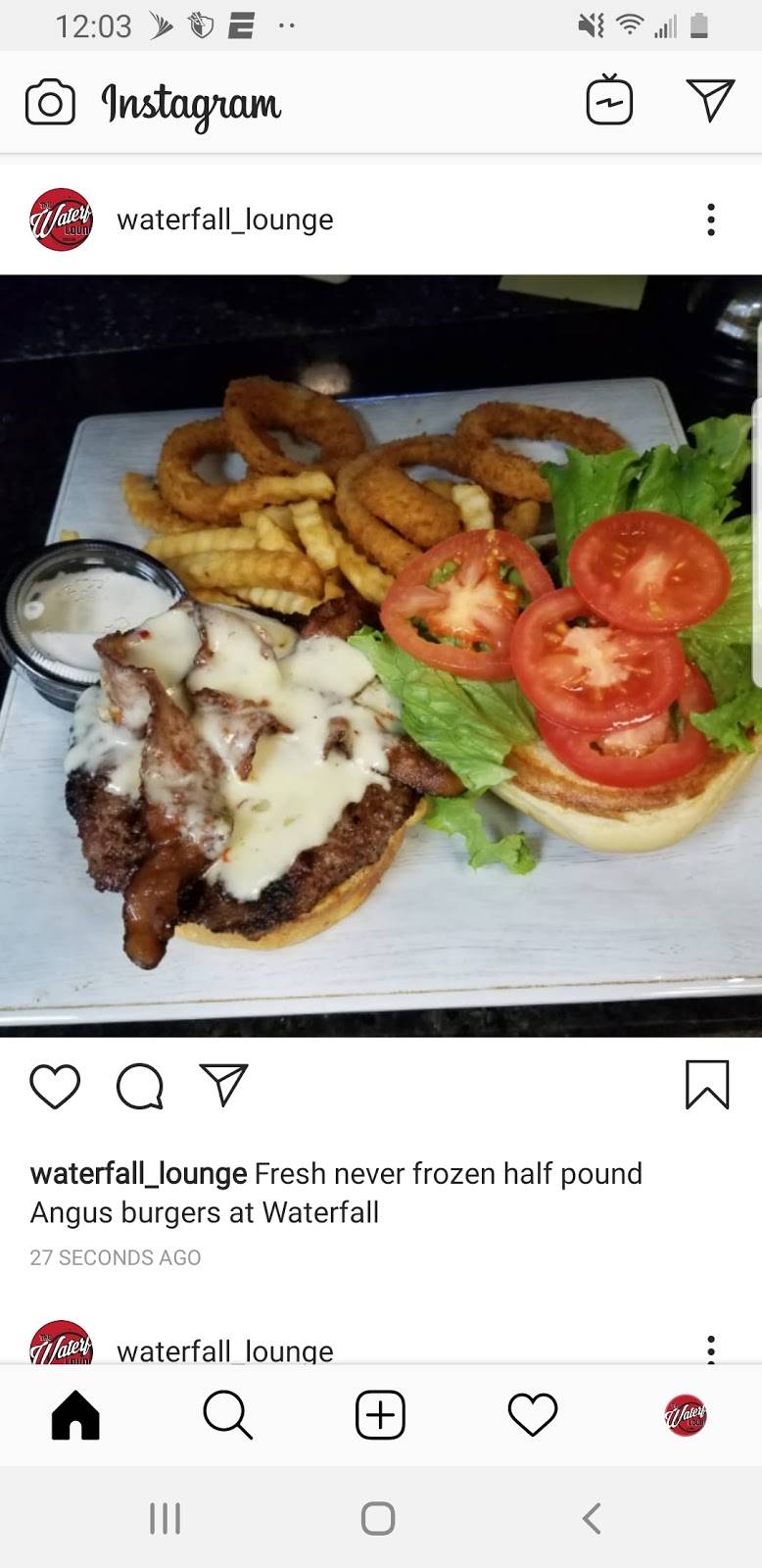Open options menu for the burger post
The width and height of the screenshot is (762, 1568).
point(711,220)
